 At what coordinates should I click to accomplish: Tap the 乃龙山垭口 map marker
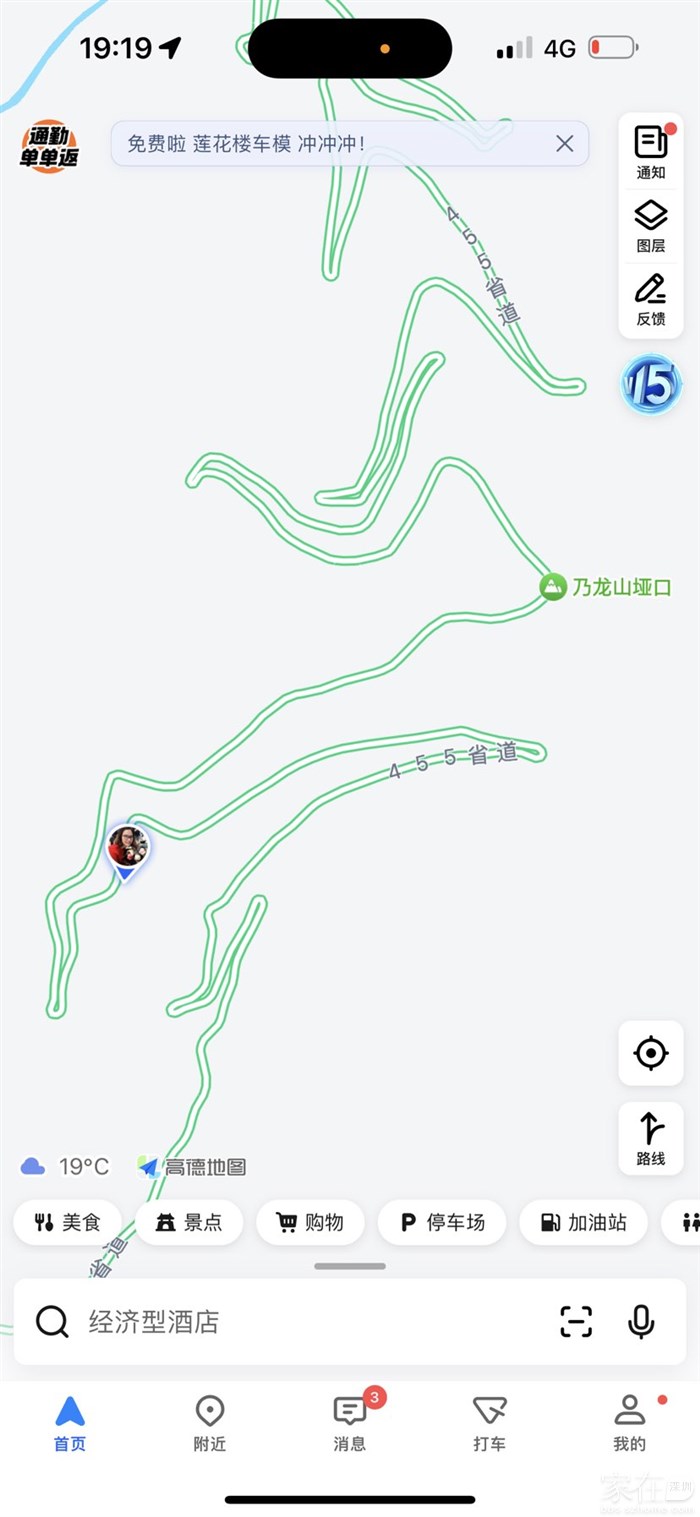[553, 587]
